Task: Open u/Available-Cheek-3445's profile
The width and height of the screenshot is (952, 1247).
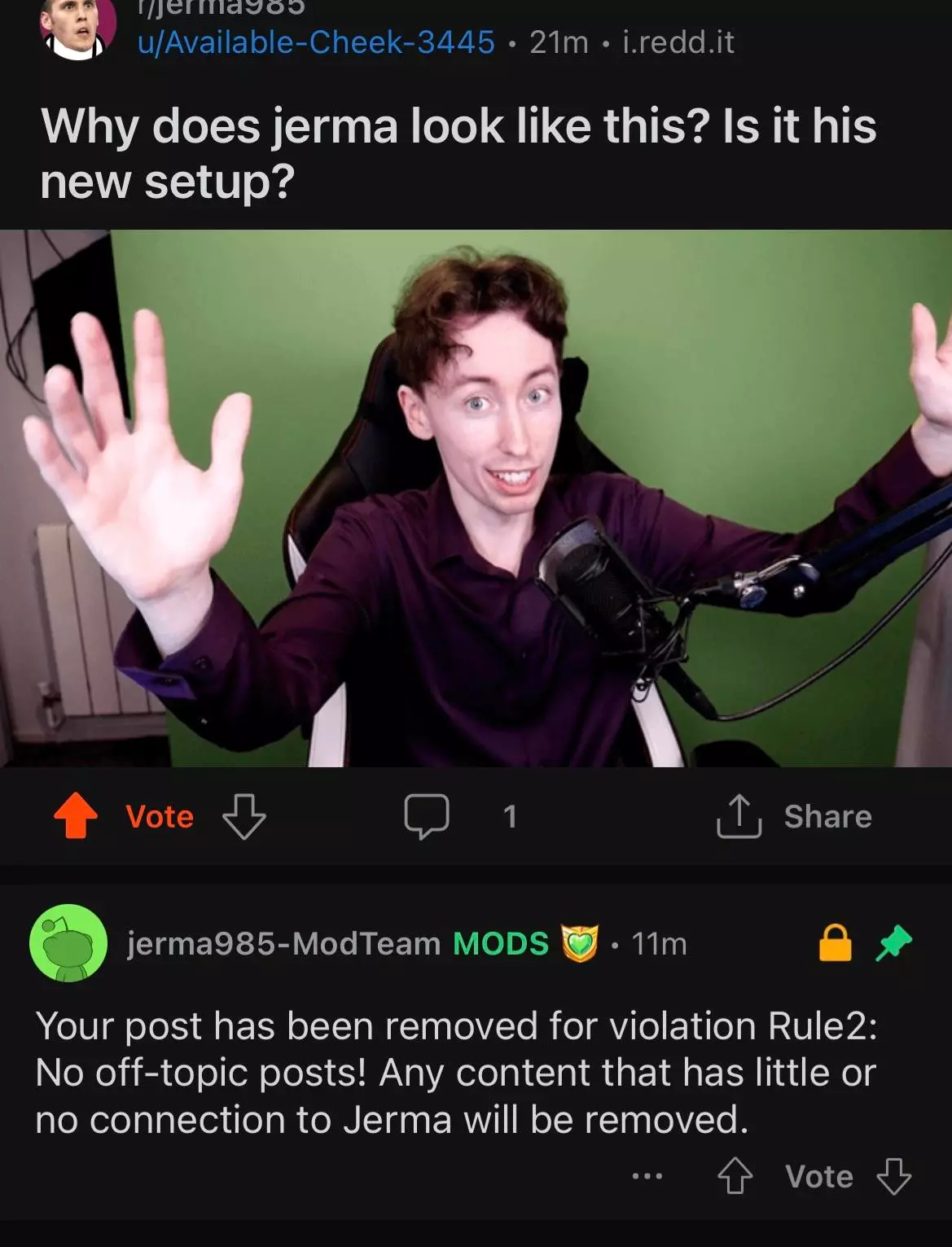Action: (x=316, y=42)
